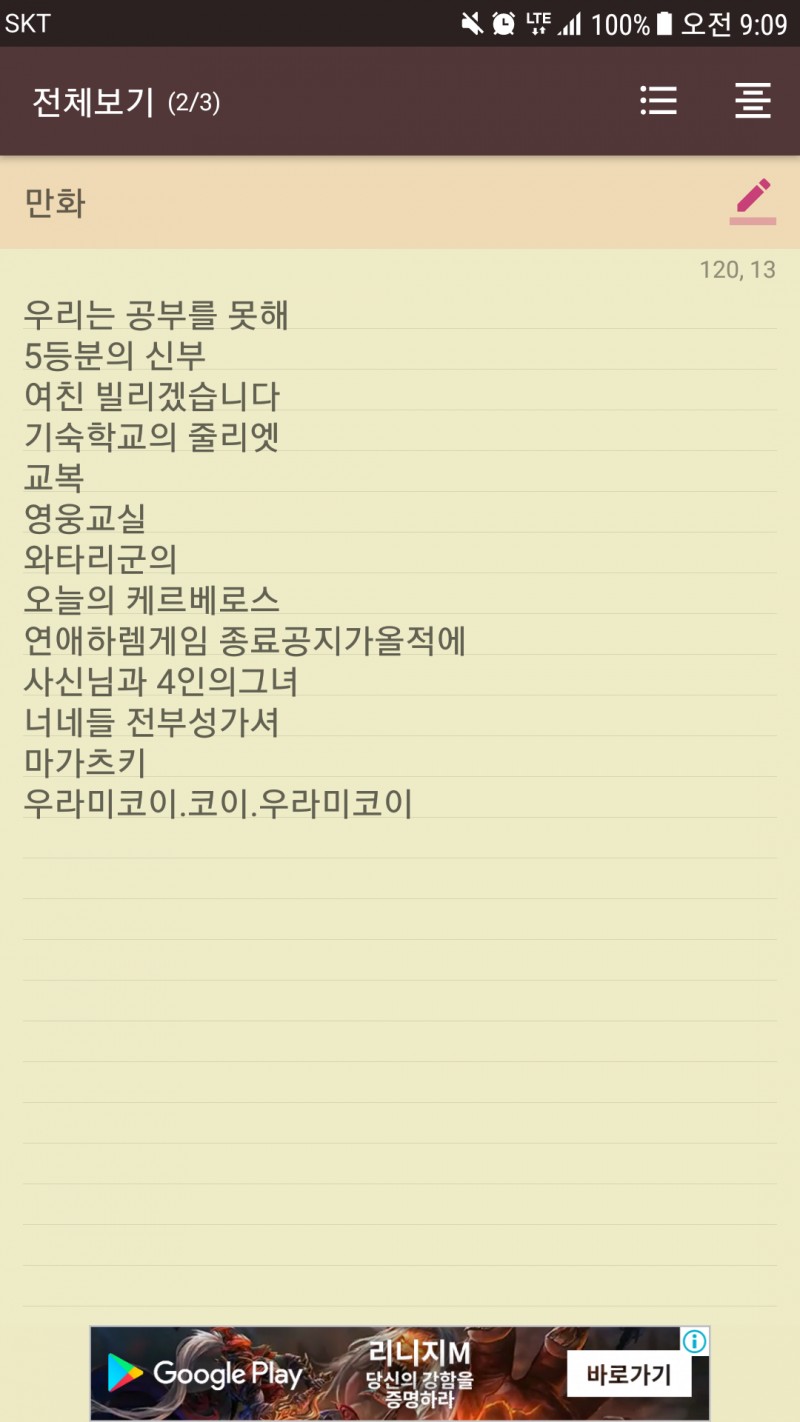Open the ad info icon
This screenshot has height=1422, width=800.
pyautogui.click(x=695, y=1341)
